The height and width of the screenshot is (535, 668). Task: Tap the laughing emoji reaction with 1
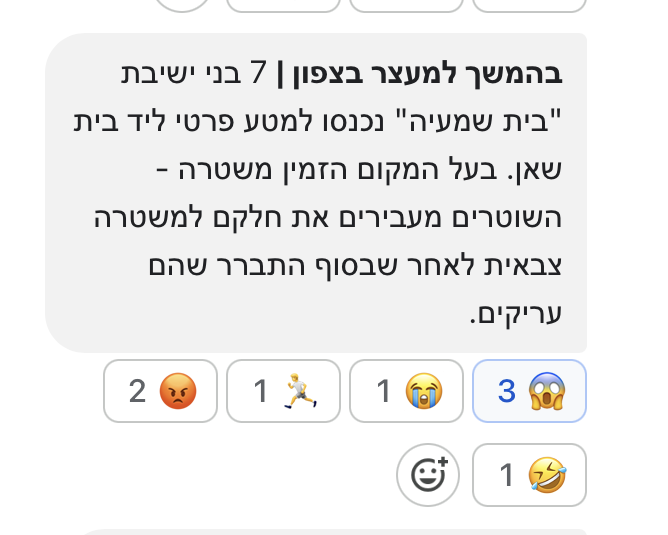tap(529, 475)
